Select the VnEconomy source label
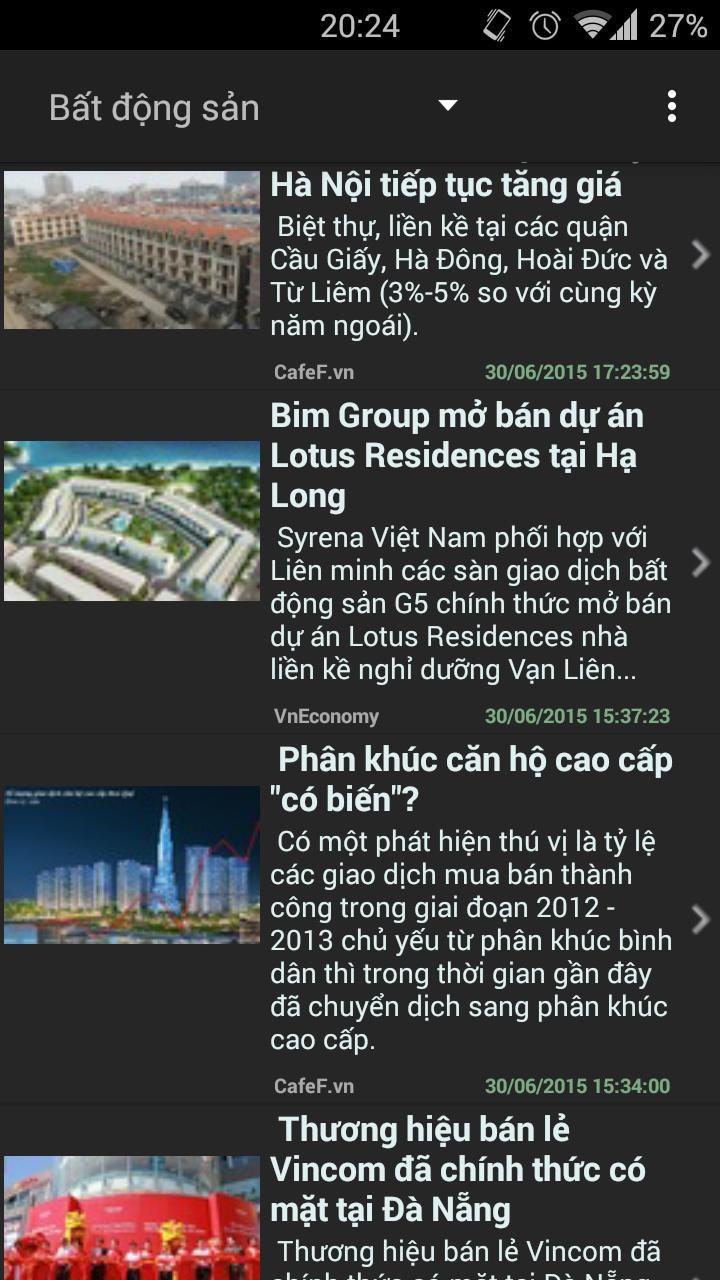Image resolution: width=720 pixels, height=1280 pixels. click(325, 716)
